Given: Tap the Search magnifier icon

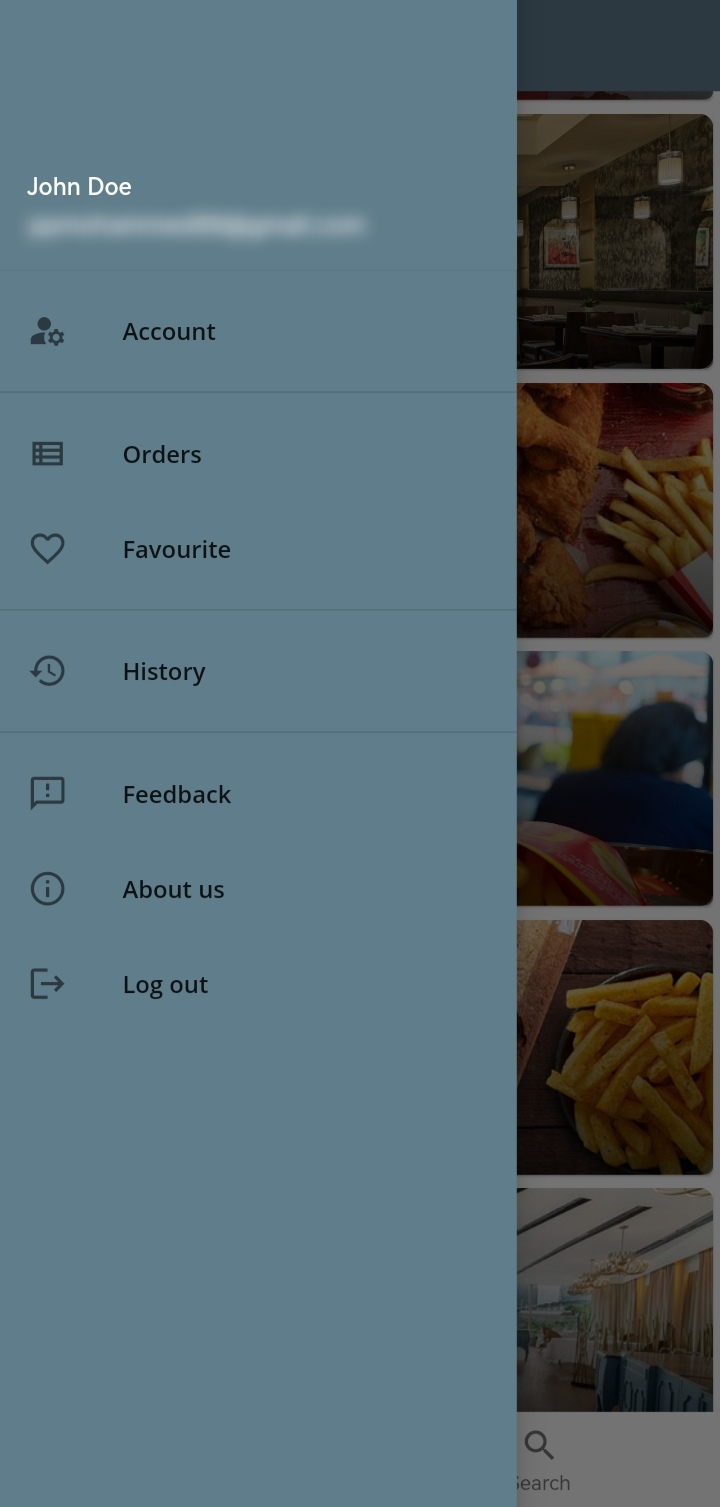Looking at the screenshot, I should [539, 1445].
